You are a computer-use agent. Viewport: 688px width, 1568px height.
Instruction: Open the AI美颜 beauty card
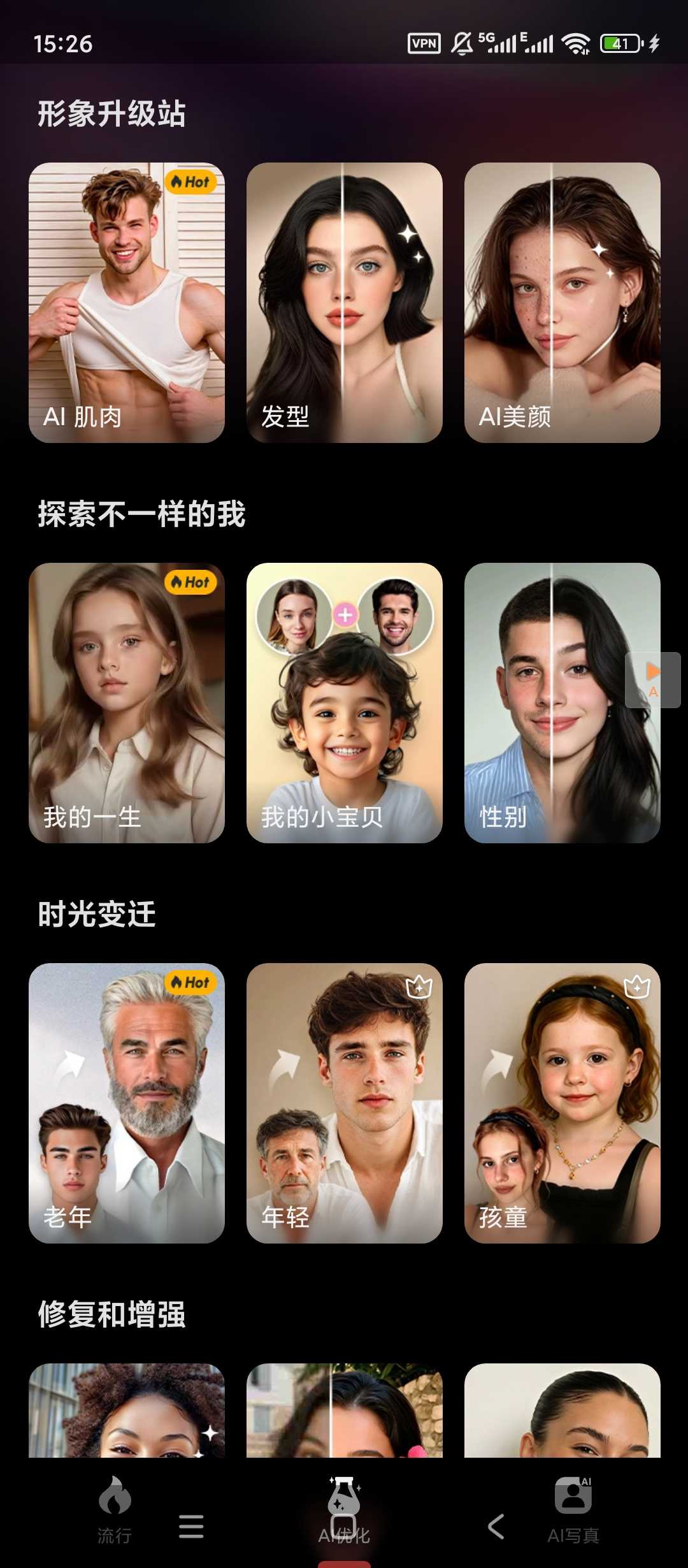562,303
